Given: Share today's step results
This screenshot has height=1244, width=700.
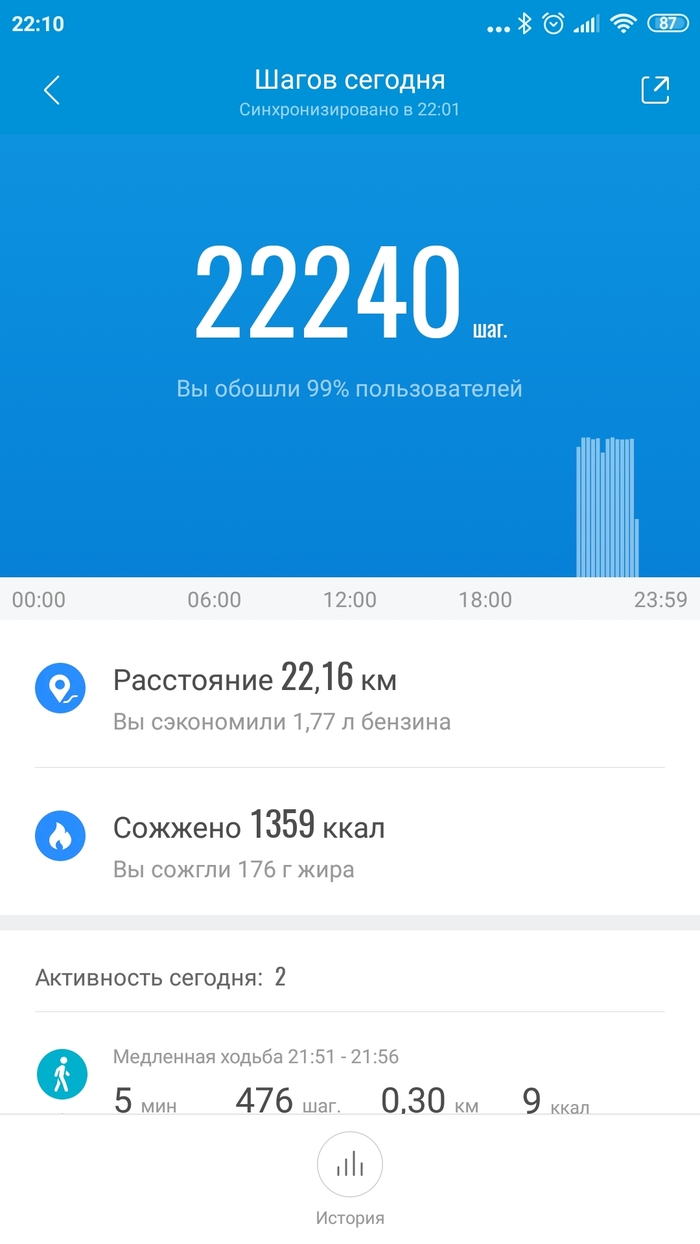Looking at the screenshot, I should pyautogui.click(x=654, y=90).
